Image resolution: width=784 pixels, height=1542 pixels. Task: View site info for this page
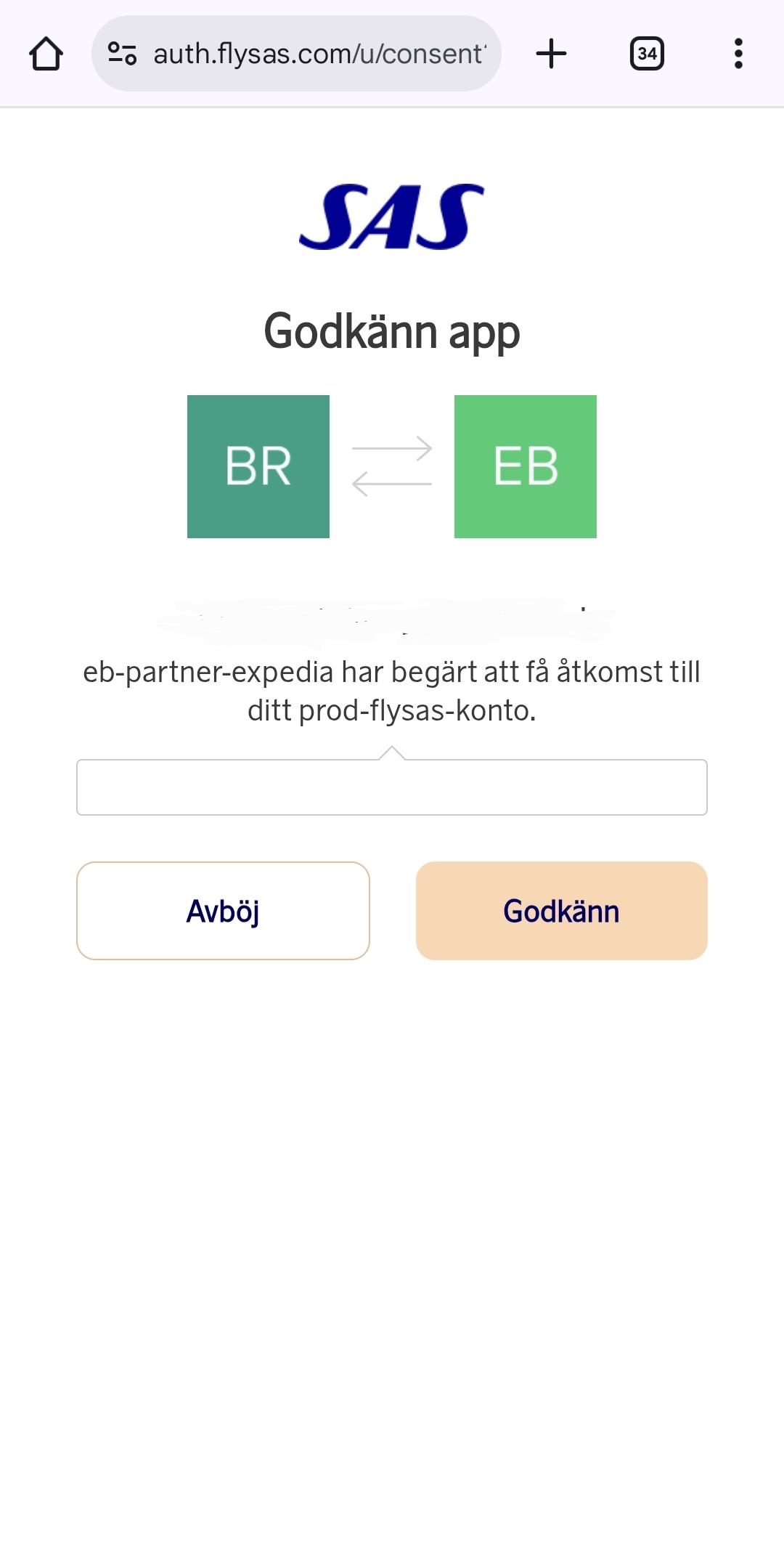click(122, 54)
